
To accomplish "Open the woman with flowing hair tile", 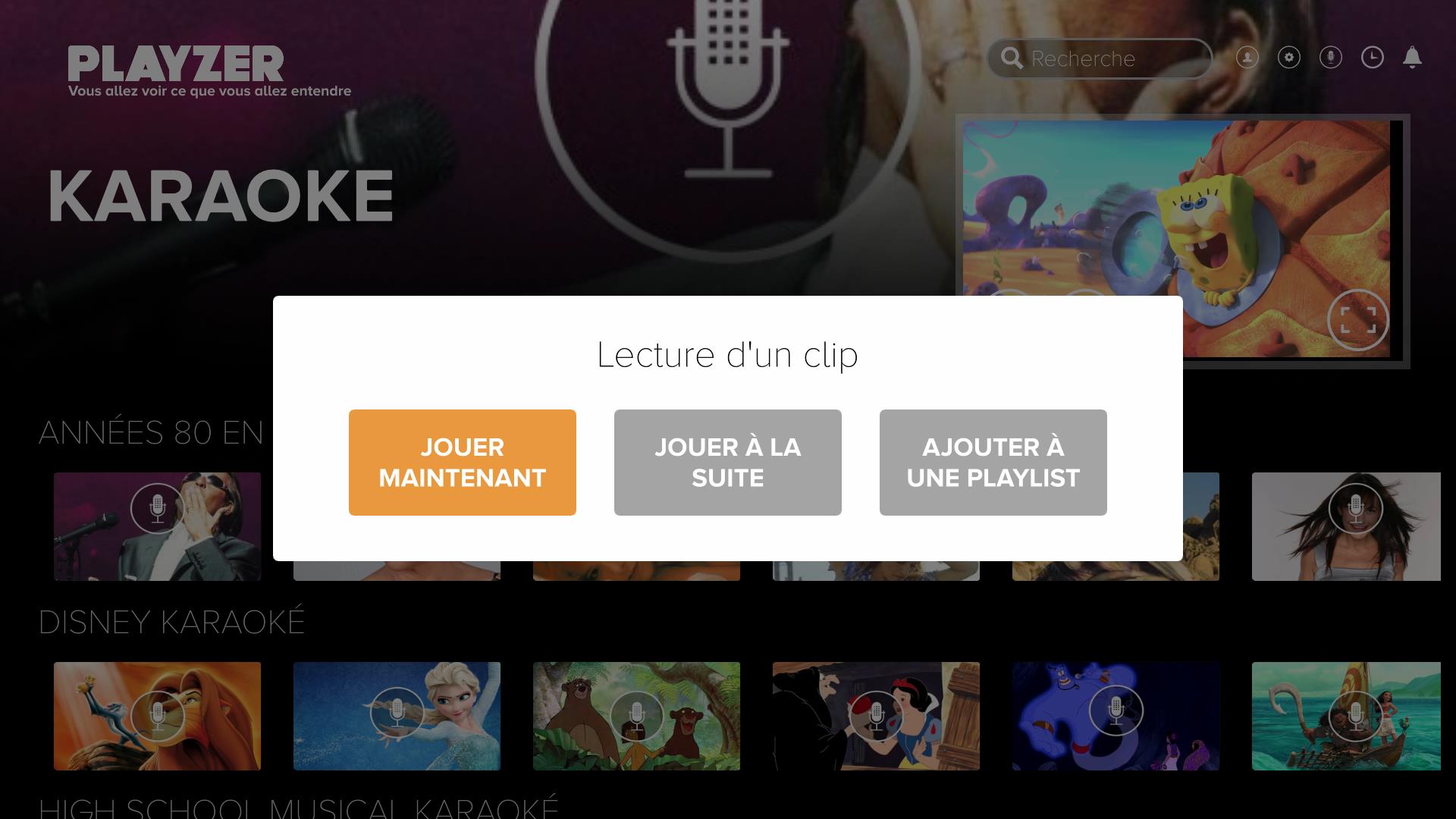I will [1346, 526].
